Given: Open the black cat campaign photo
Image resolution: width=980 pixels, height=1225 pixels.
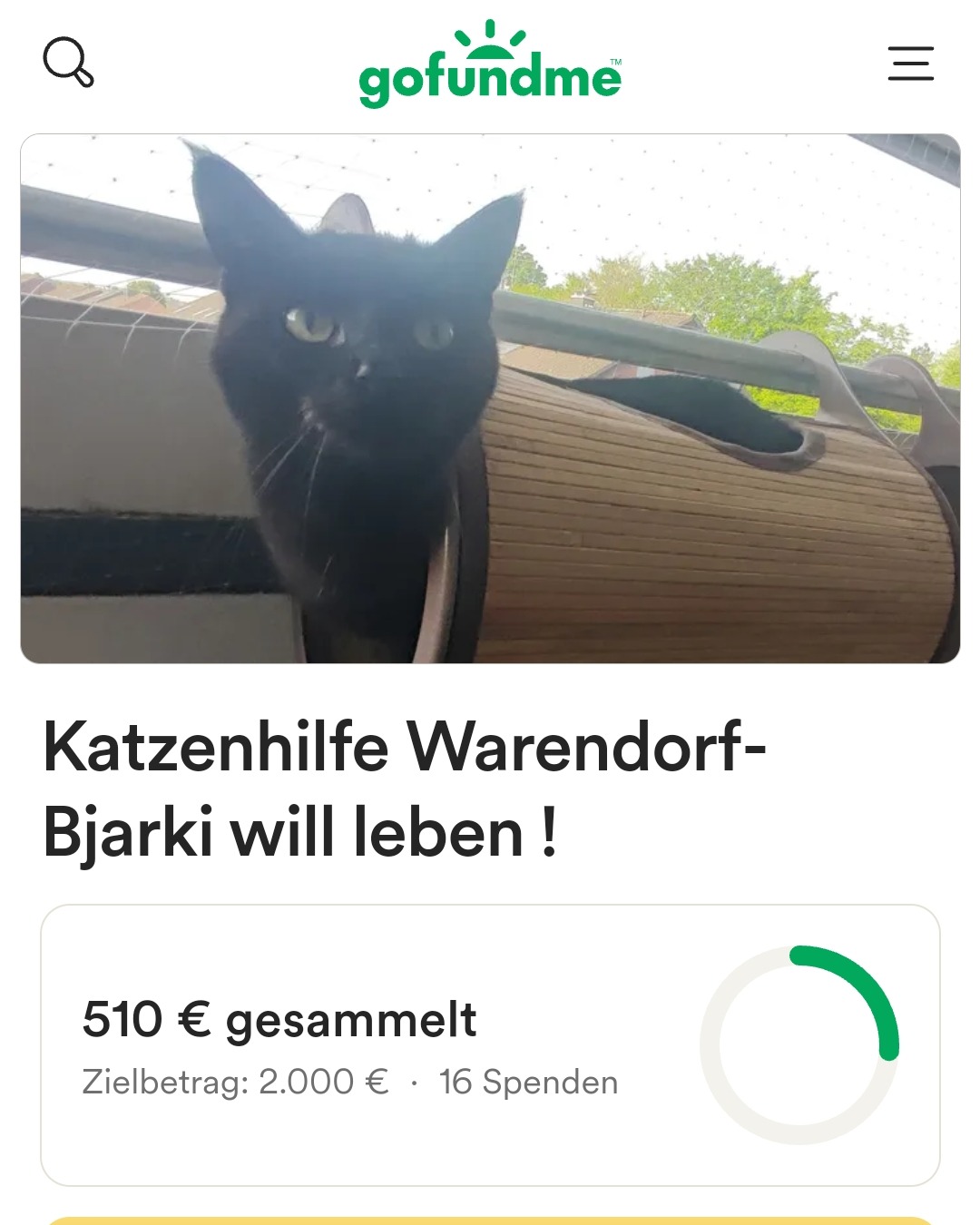Looking at the screenshot, I should (490, 399).
